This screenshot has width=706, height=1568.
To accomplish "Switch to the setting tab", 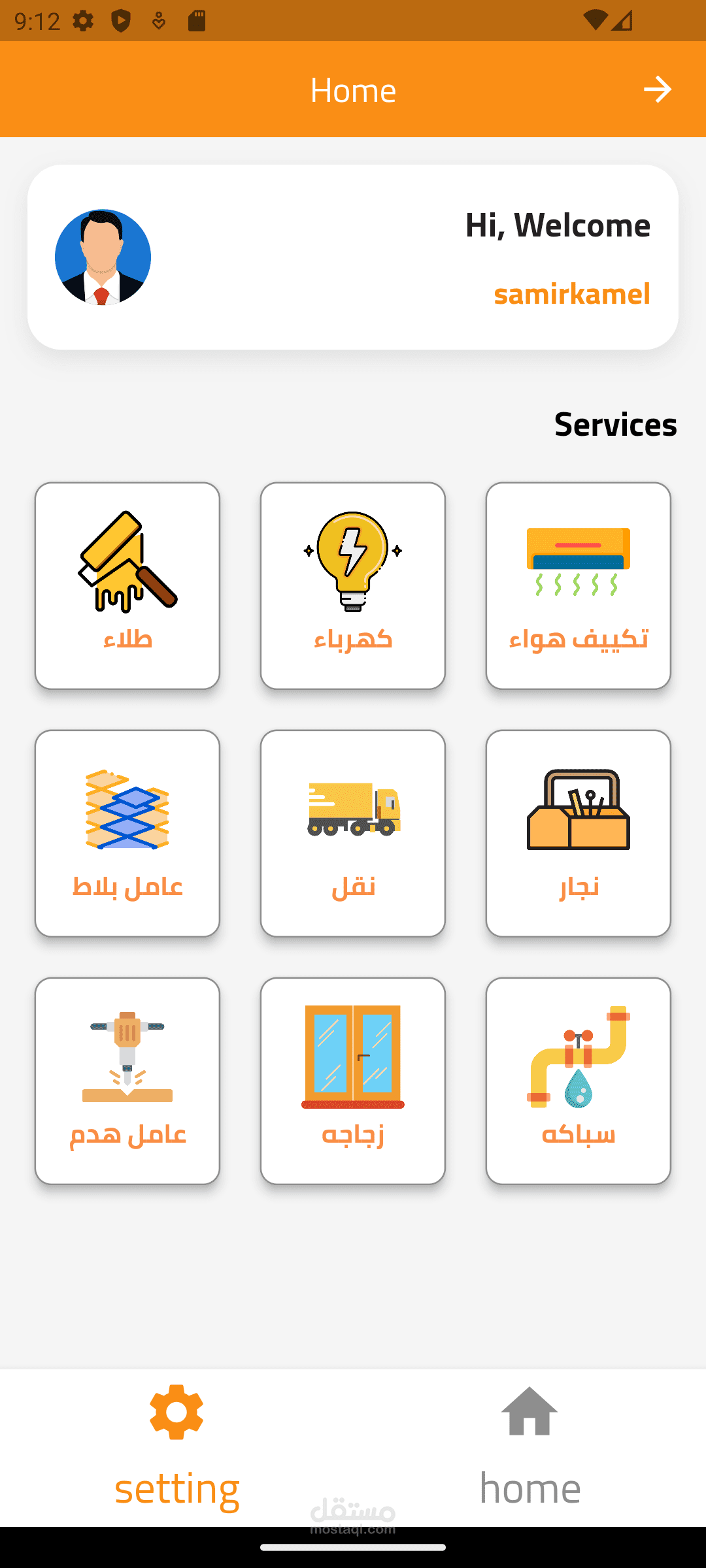I will (x=177, y=1488).
